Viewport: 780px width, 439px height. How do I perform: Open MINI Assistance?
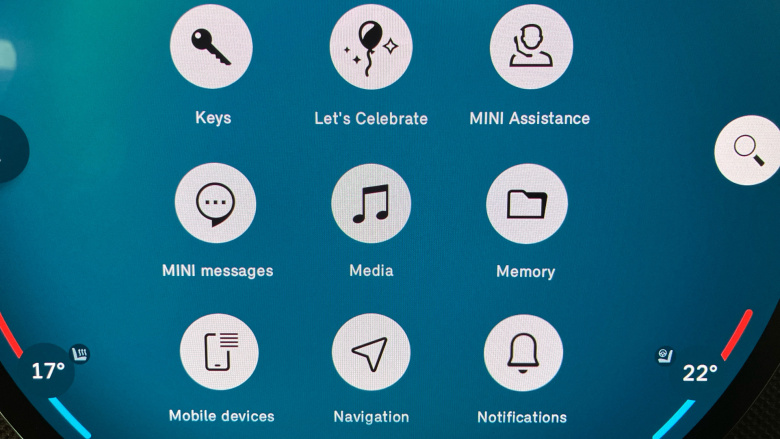point(530,47)
